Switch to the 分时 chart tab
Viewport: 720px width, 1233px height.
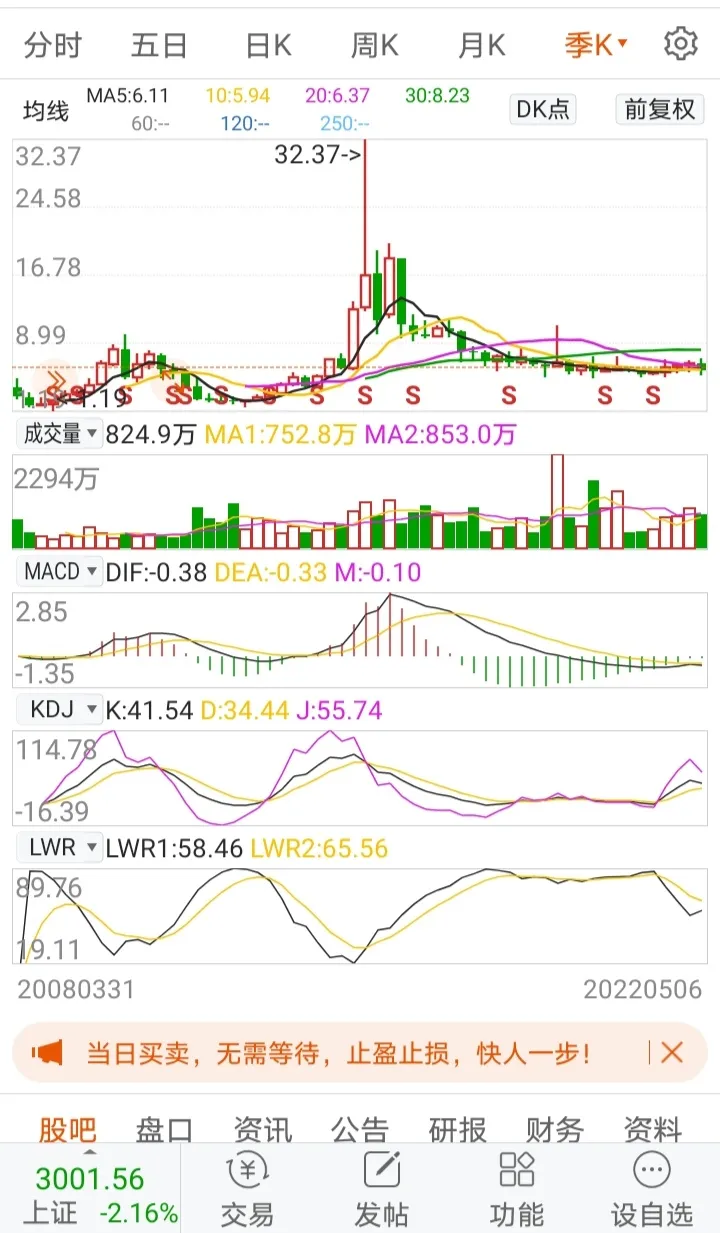pos(53,45)
